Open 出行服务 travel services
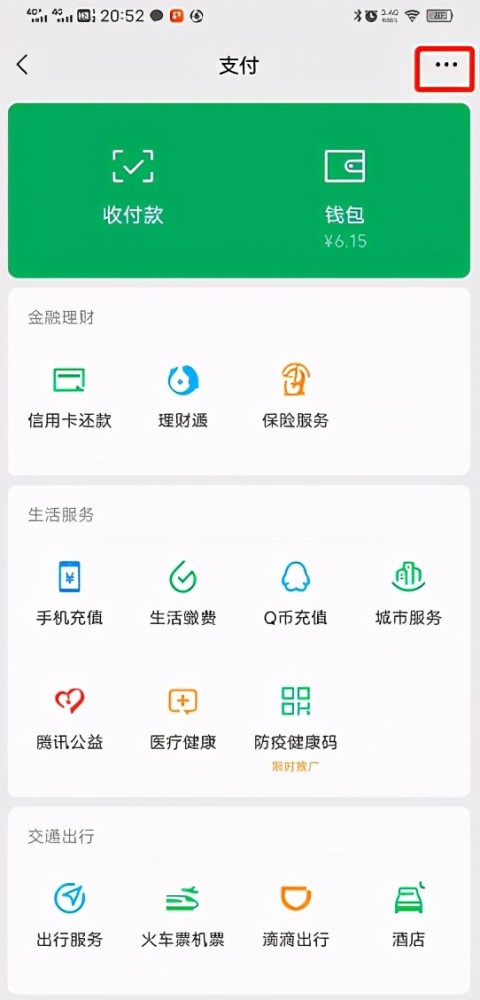This screenshot has height=1000, width=480. tap(69, 916)
